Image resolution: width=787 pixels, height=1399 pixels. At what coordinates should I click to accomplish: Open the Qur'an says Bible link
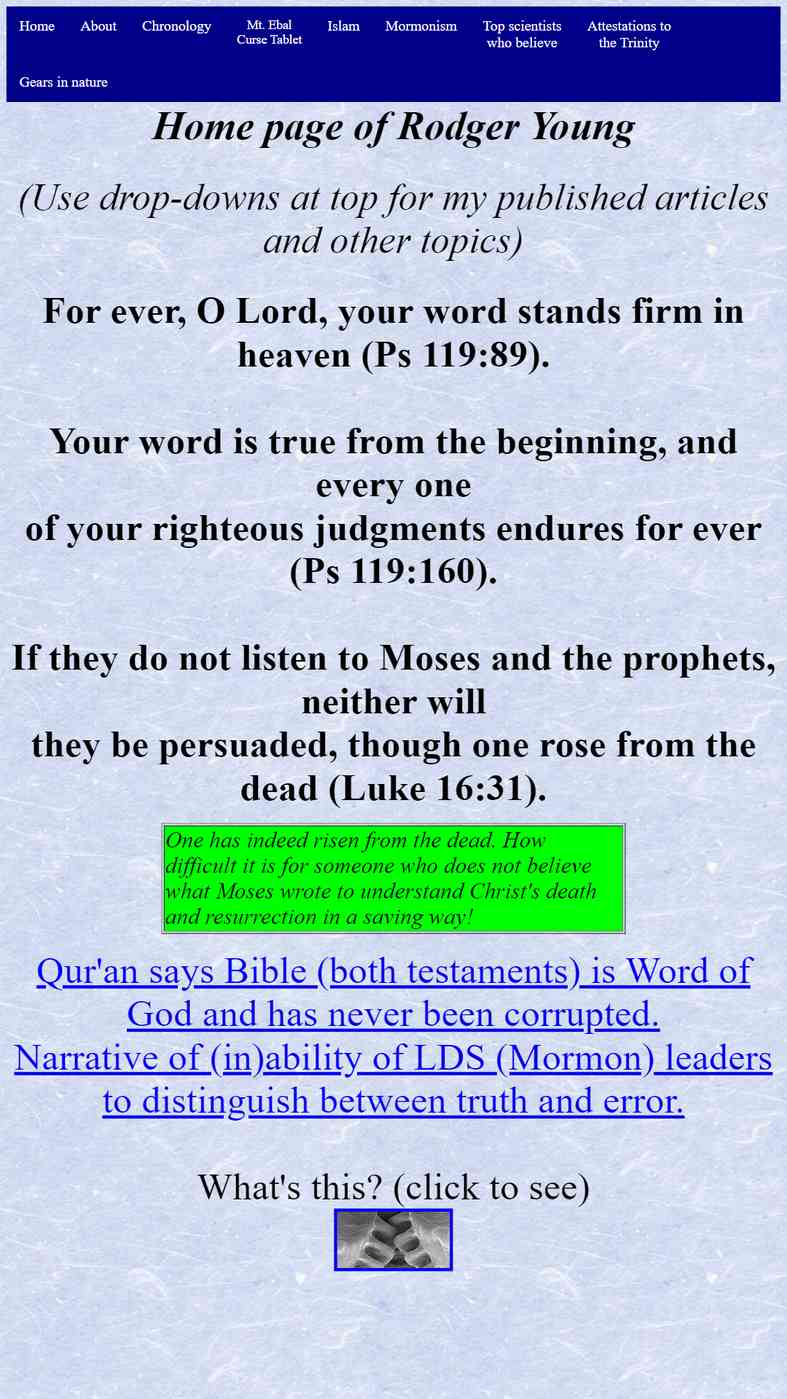click(x=393, y=992)
